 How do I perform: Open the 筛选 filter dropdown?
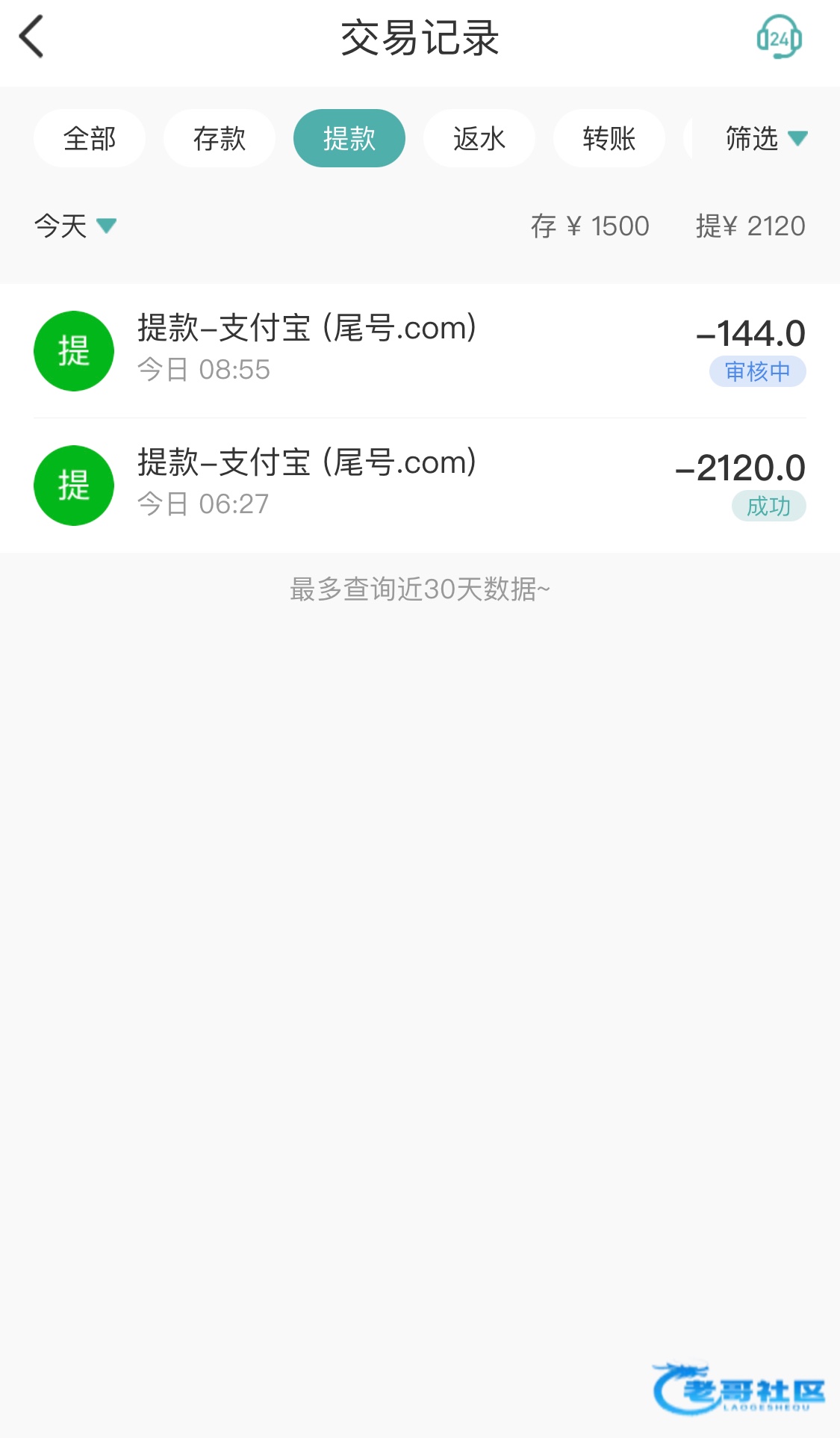coord(765,138)
